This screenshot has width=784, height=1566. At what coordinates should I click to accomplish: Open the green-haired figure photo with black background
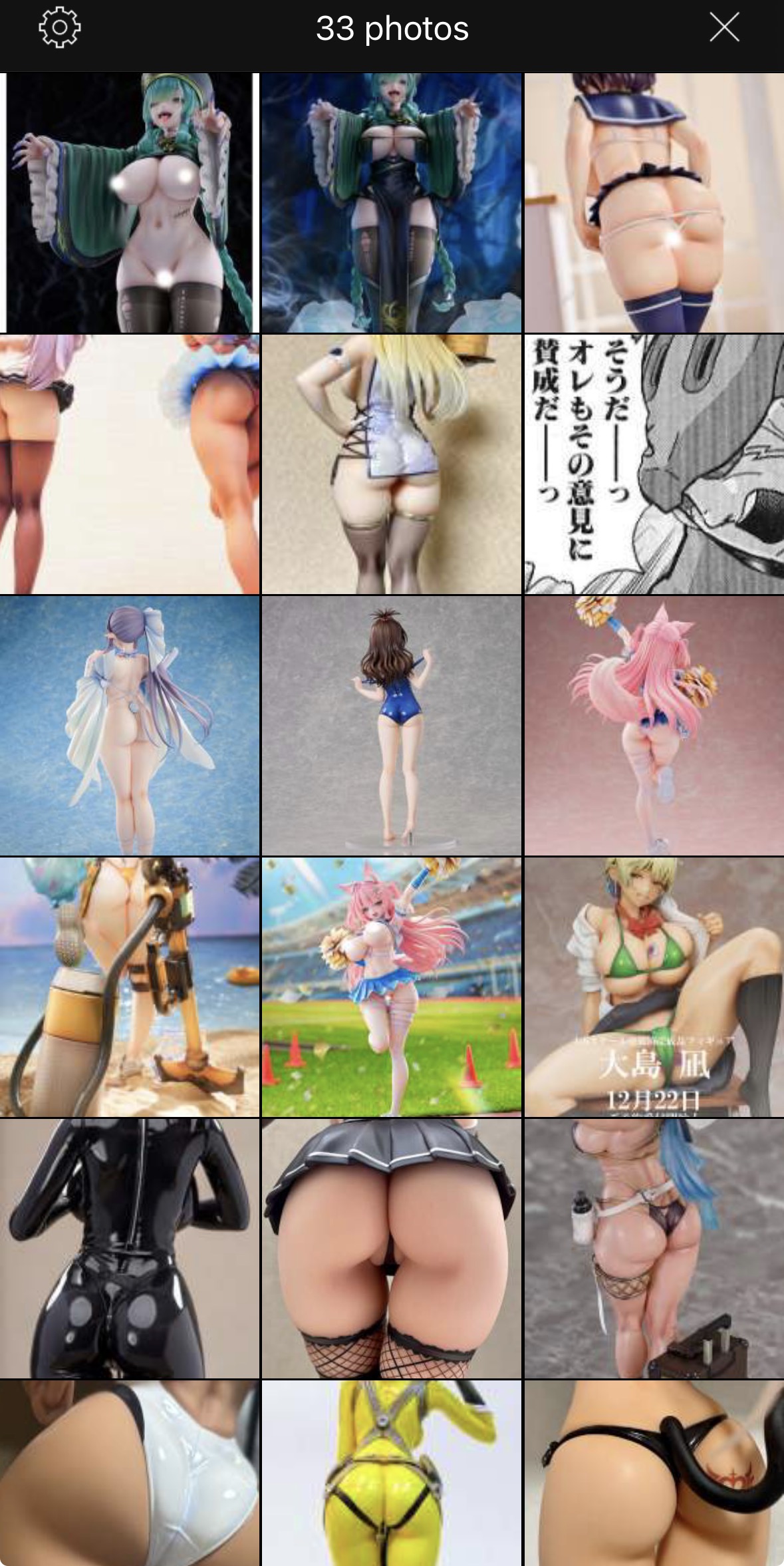click(130, 203)
